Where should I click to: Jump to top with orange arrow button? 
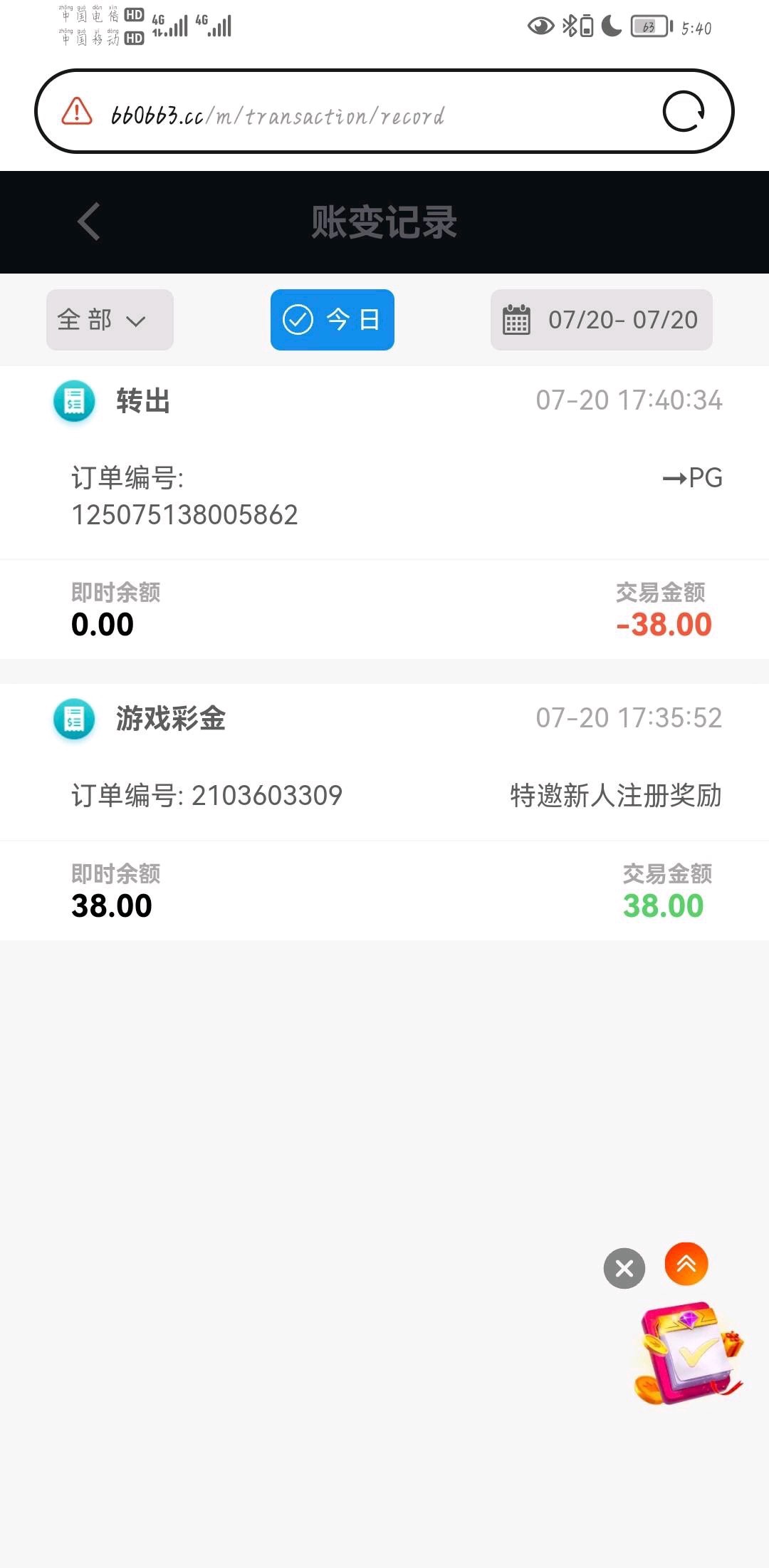686,1264
